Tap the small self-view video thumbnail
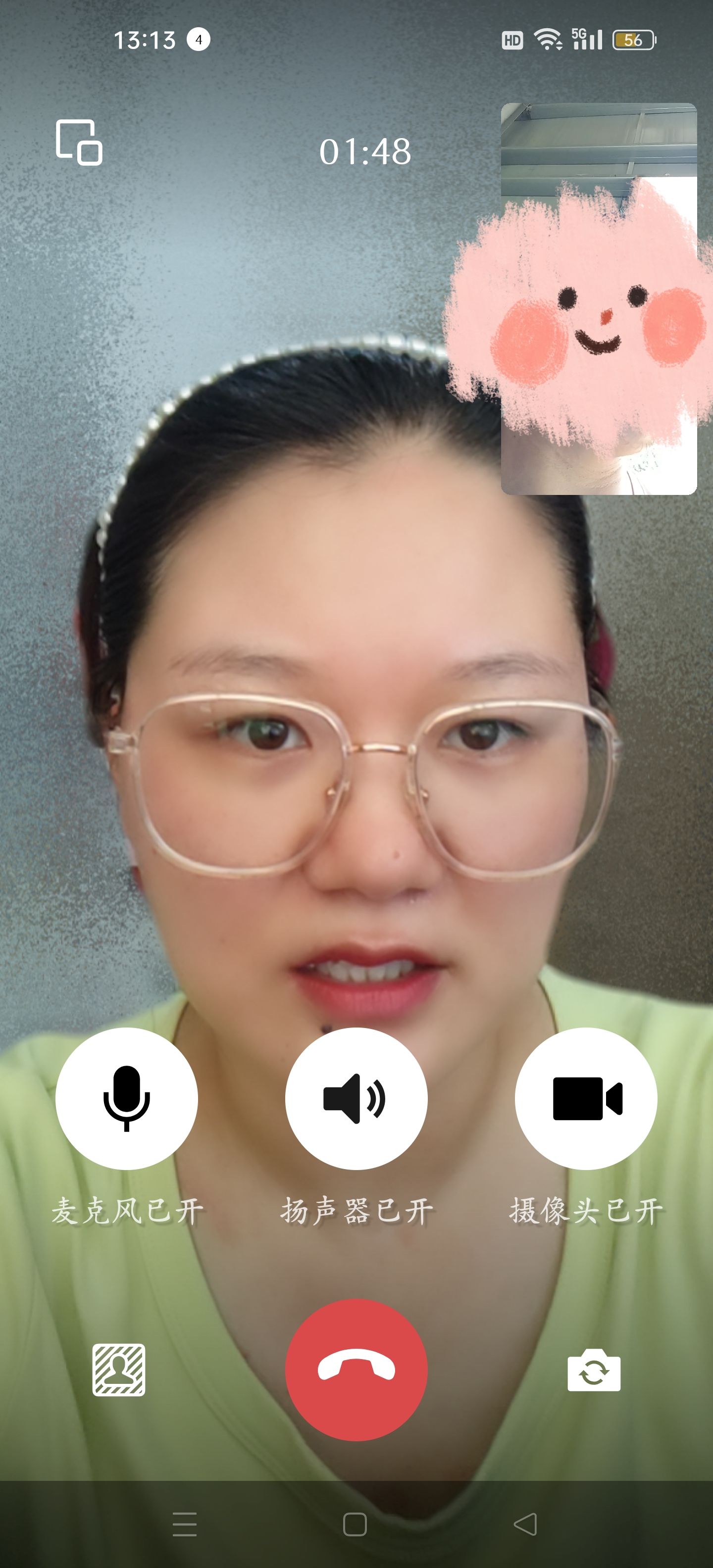 (x=599, y=298)
